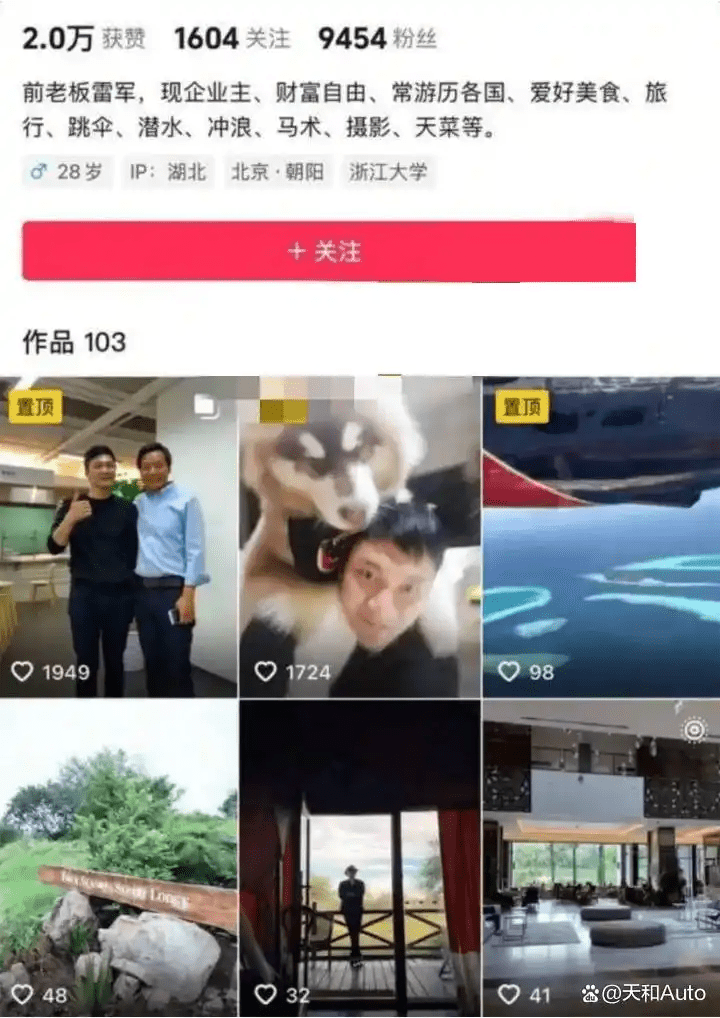The image size is (720, 1018).
Task: View the 1604 关注 following list
Action: [x=232, y=39]
